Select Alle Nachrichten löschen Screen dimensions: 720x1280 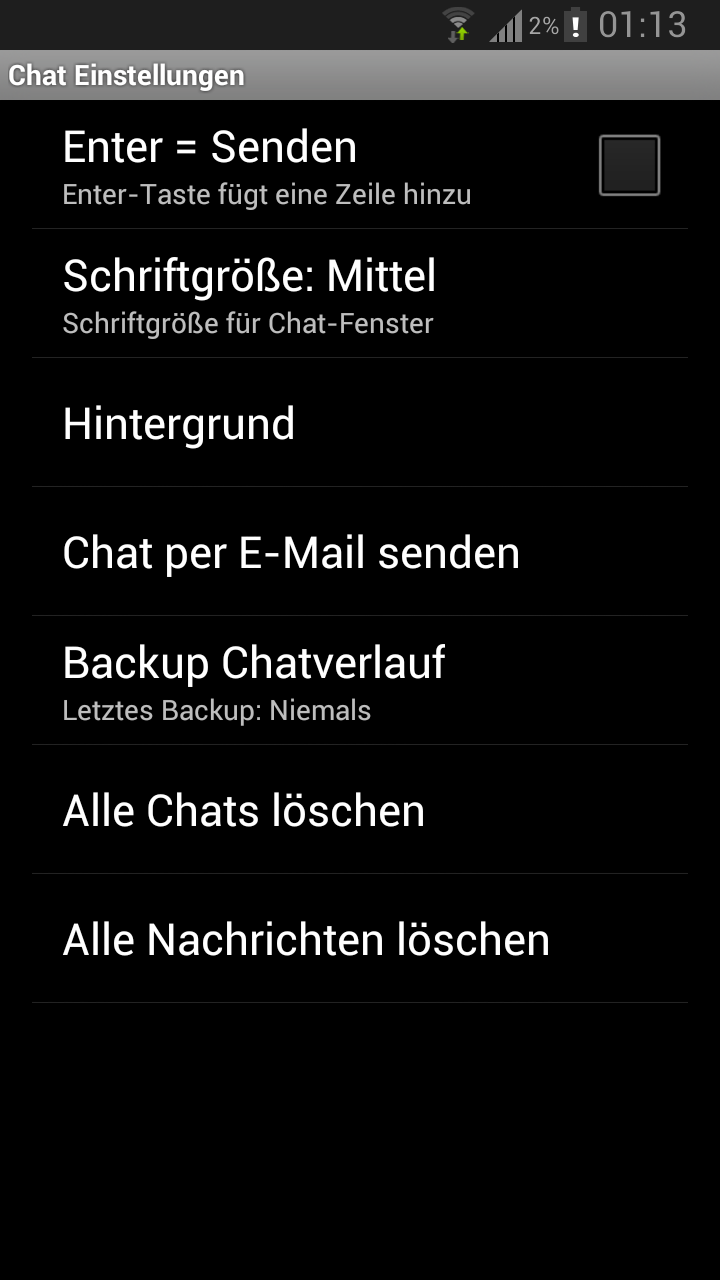tap(359, 939)
